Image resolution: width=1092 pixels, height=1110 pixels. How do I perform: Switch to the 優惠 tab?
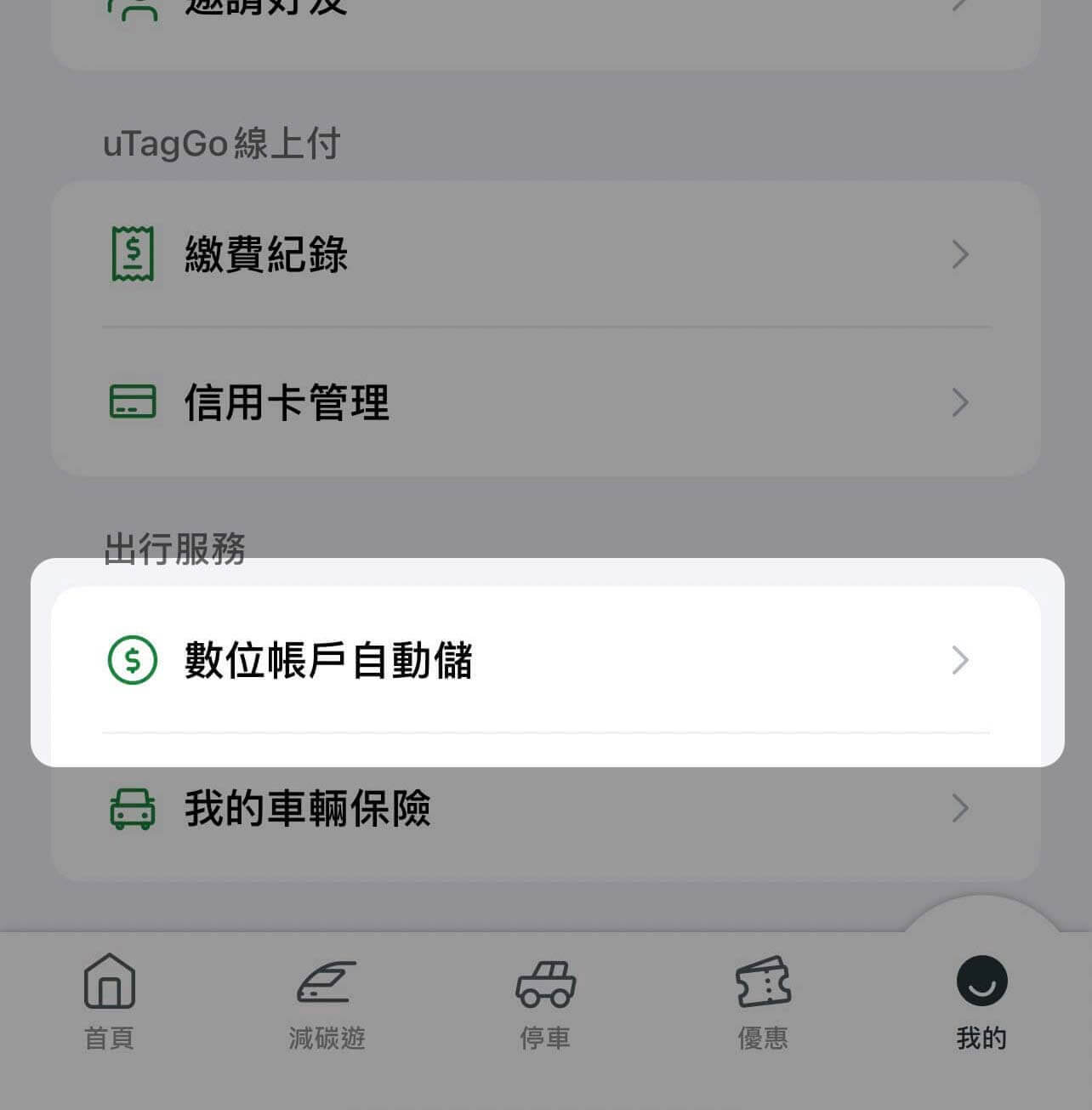(x=763, y=1004)
